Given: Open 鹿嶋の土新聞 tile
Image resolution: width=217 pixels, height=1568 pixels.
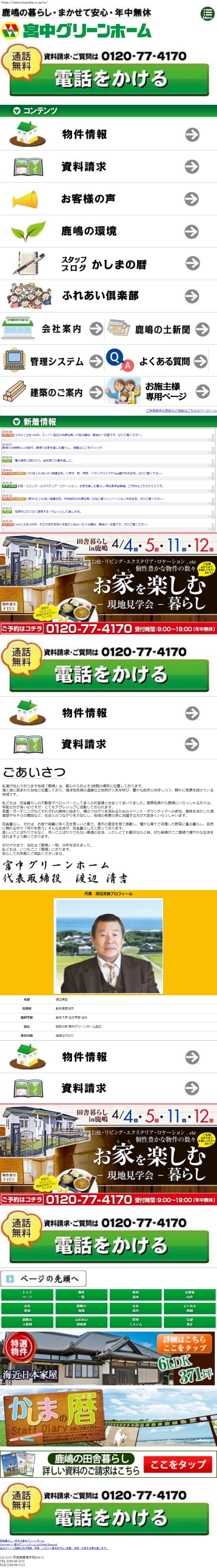Looking at the screenshot, I should point(161,329).
